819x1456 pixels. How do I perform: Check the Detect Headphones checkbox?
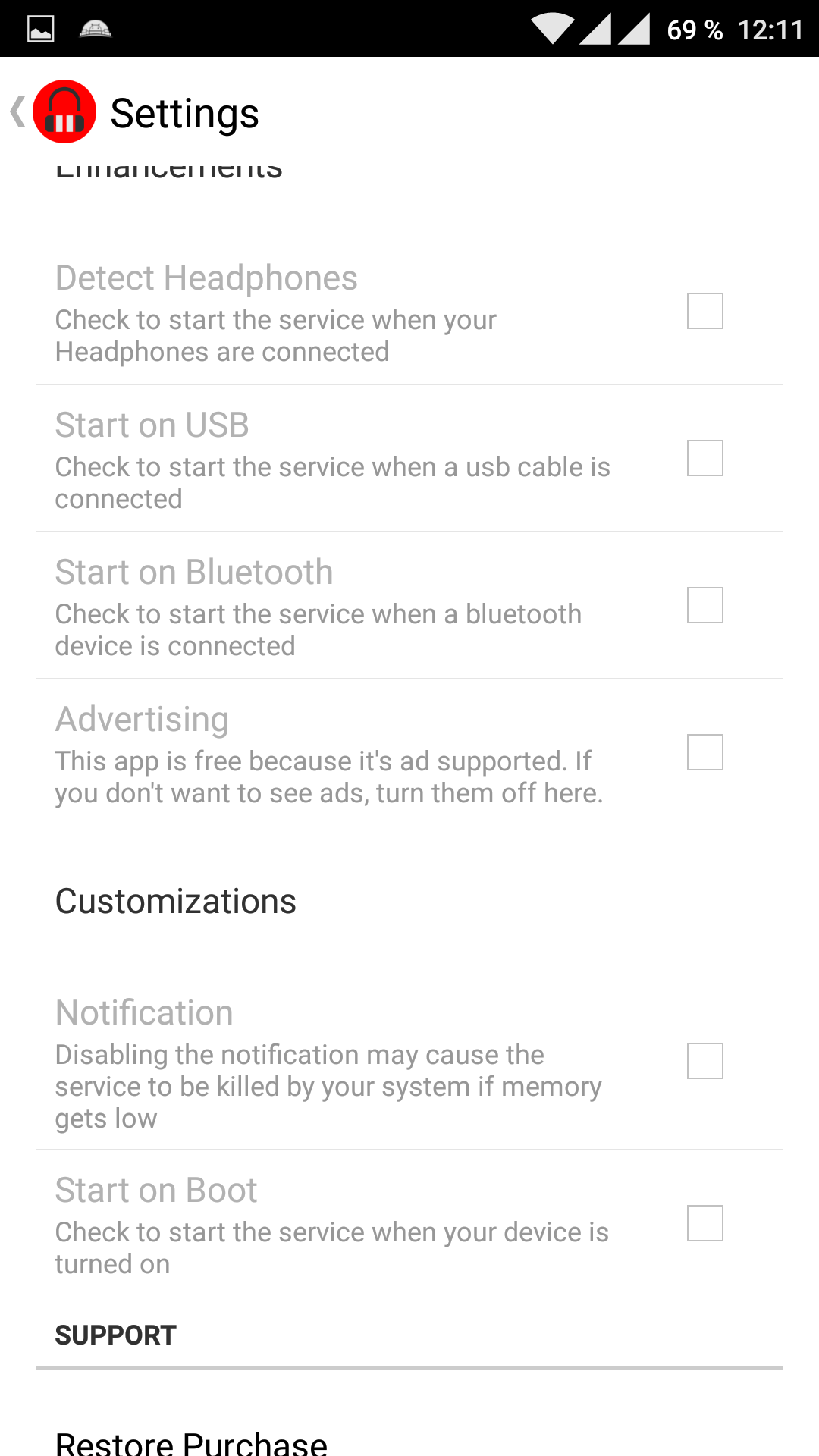[704, 311]
